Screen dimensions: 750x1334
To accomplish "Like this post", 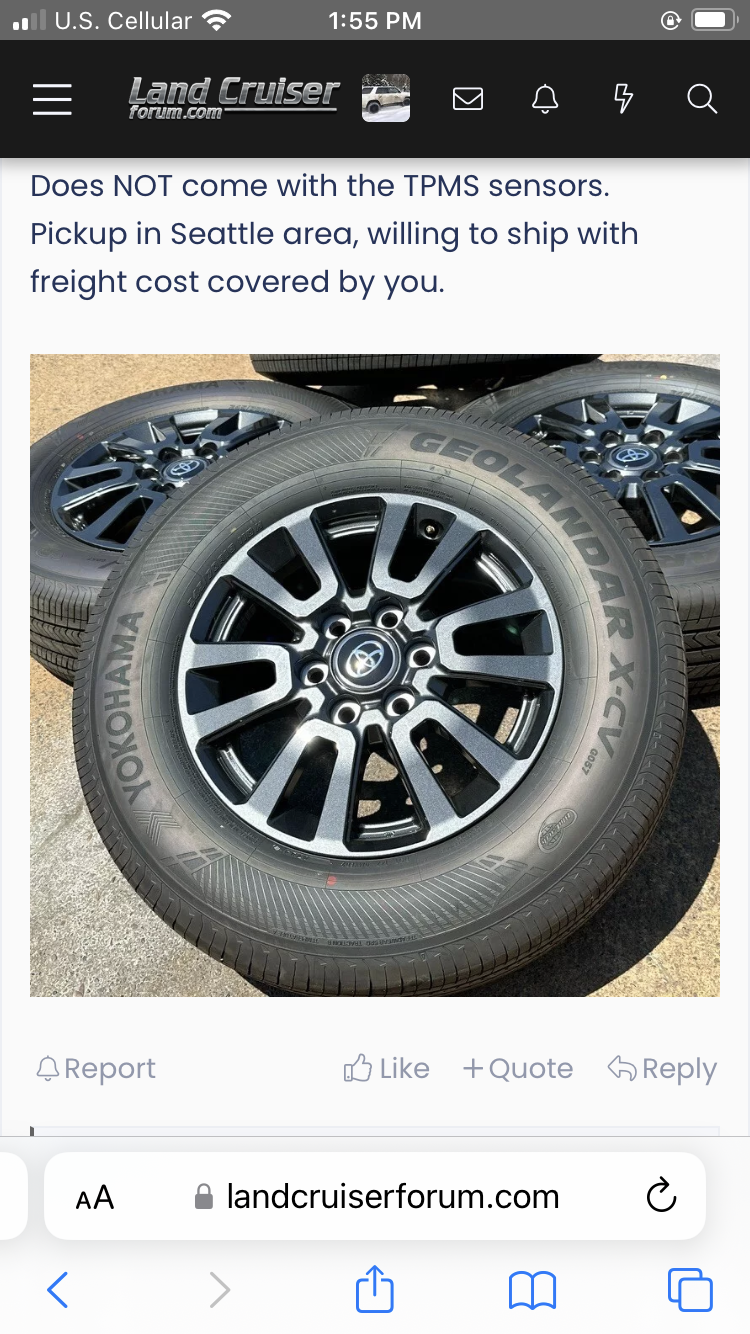I will click(x=386, y=1069).
